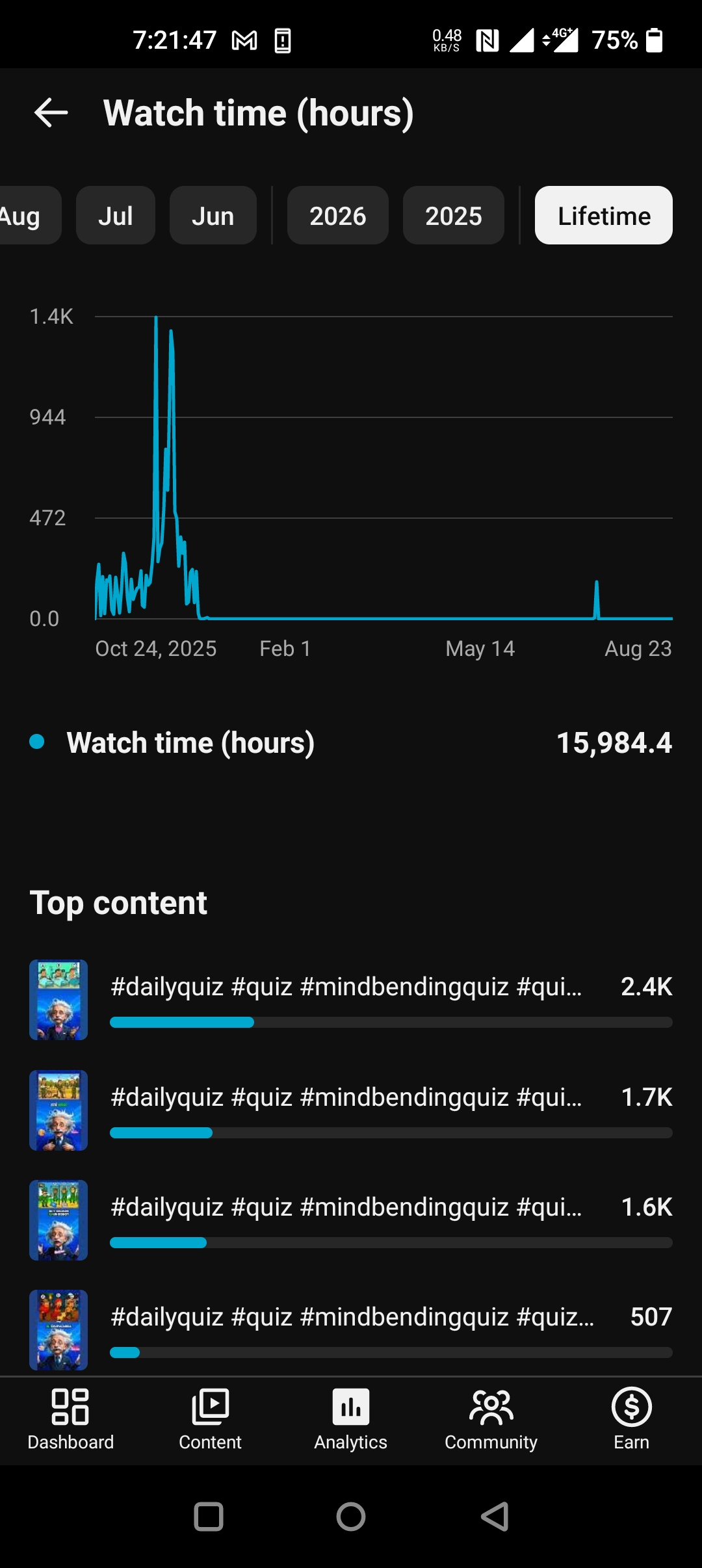
Task: Filter watch time by 2026
Action: coord(338,216)
